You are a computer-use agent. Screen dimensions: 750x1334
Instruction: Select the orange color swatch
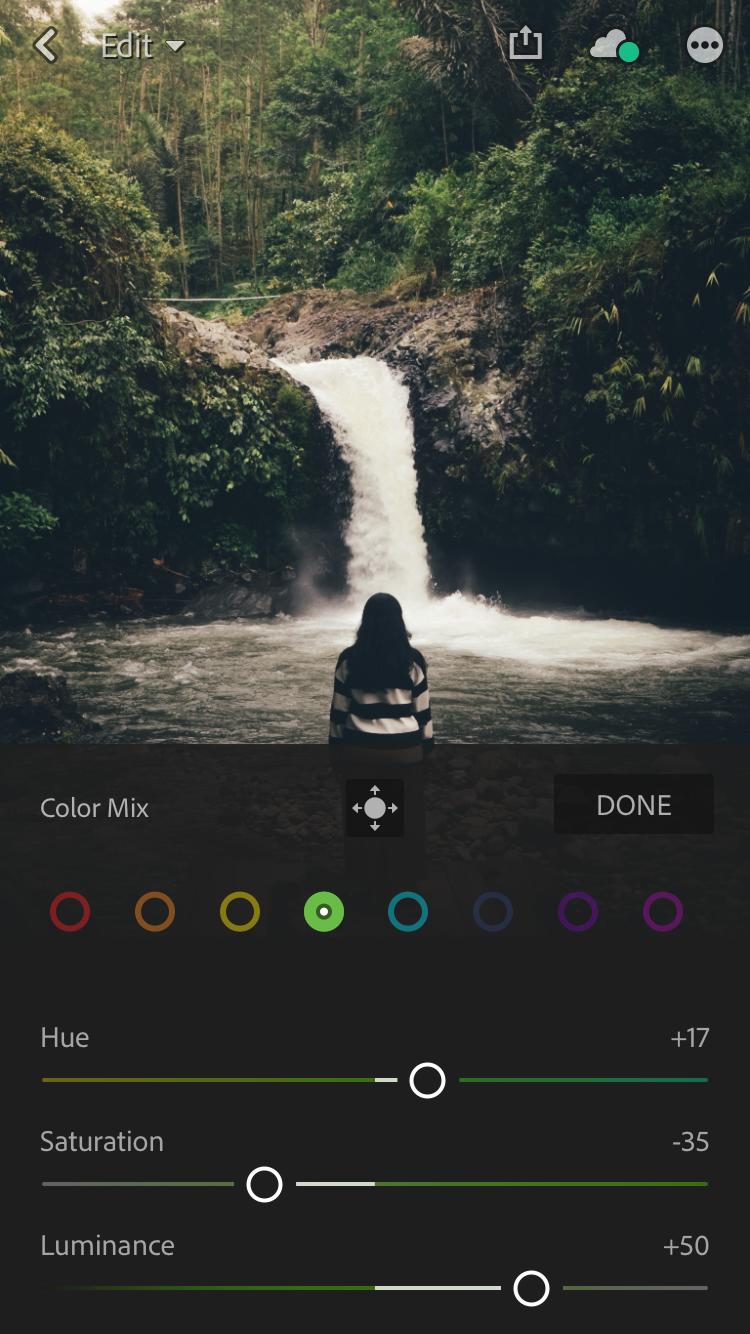click(x=155, y=912)
